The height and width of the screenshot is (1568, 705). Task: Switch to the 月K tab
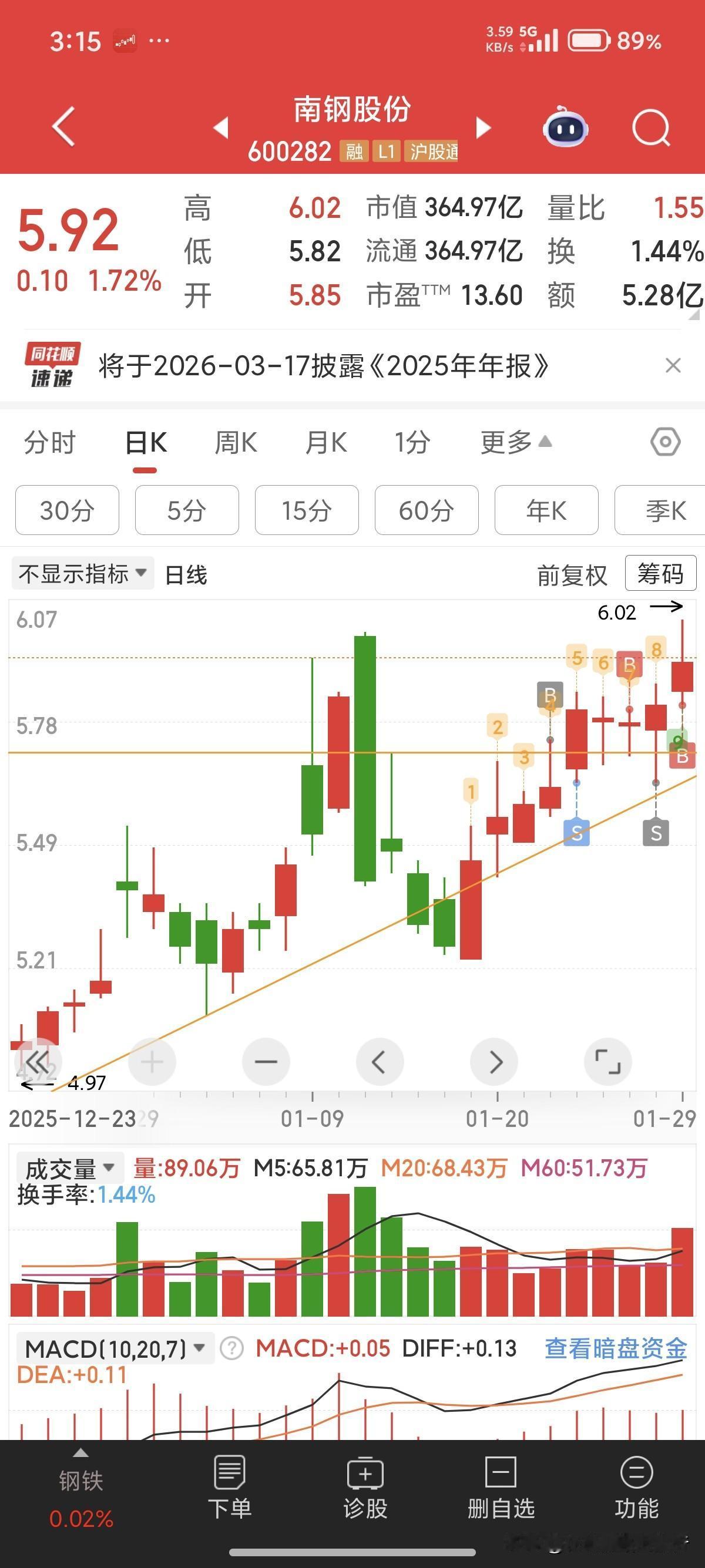pyautogui.click(x=326, y=443)
